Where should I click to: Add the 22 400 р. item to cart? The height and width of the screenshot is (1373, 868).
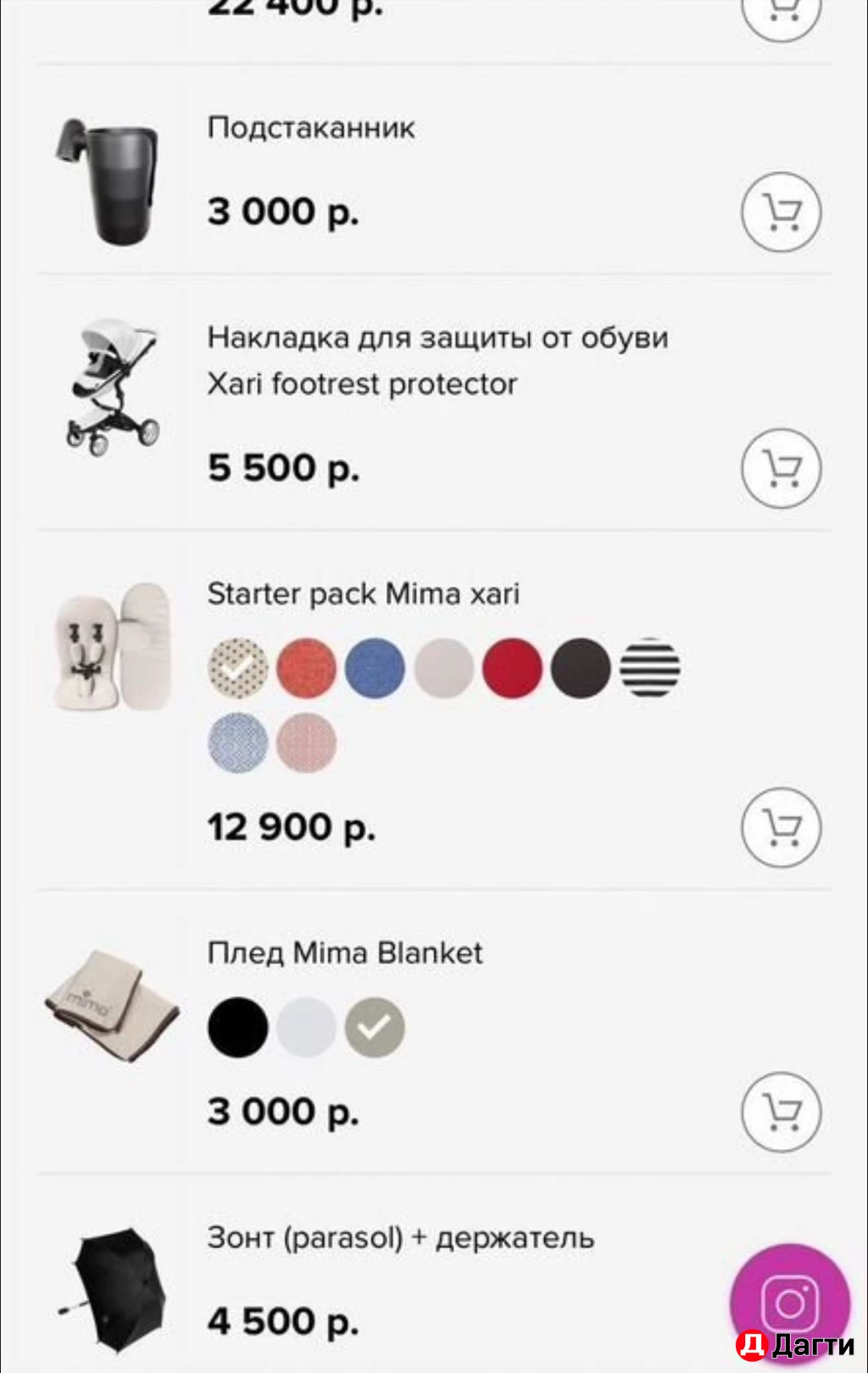[x=780, y=8]
